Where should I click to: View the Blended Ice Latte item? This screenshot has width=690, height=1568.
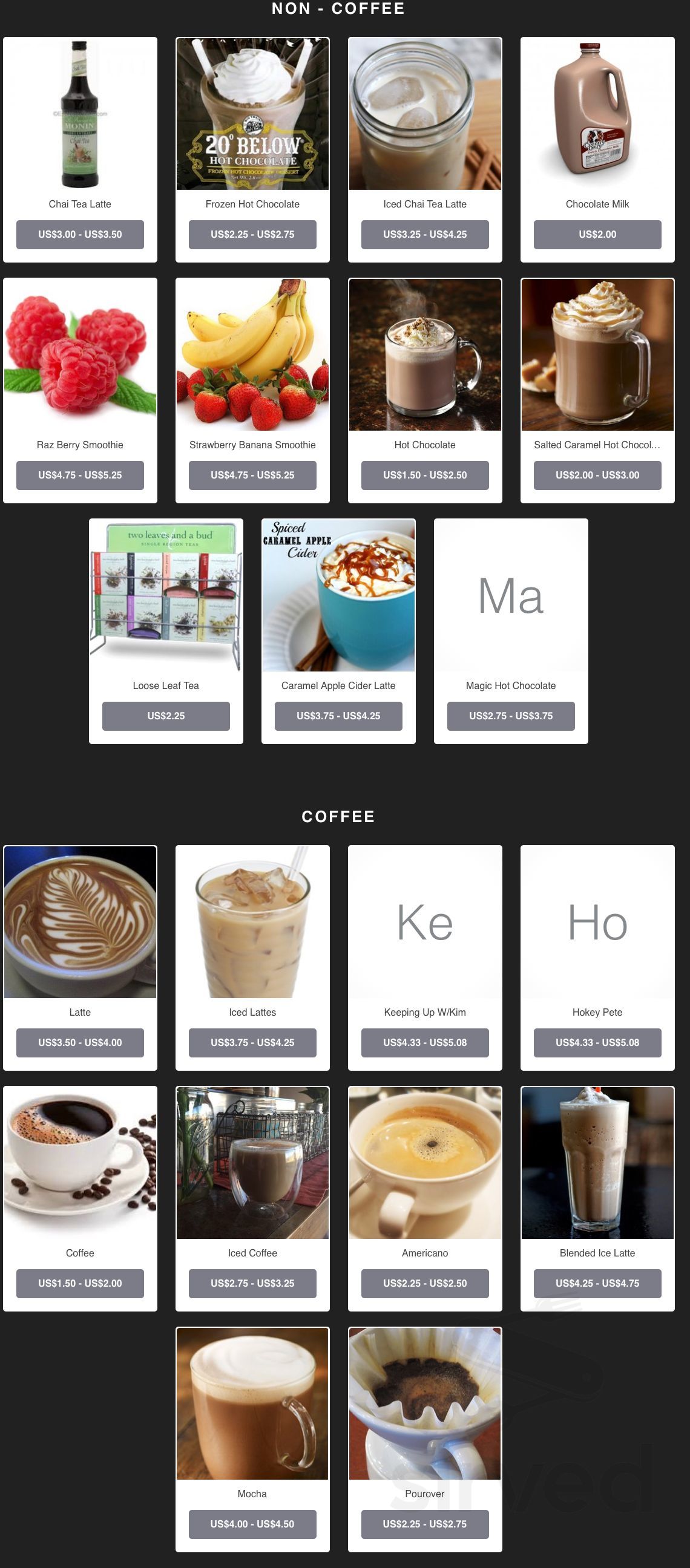[x=597, y=1198]
